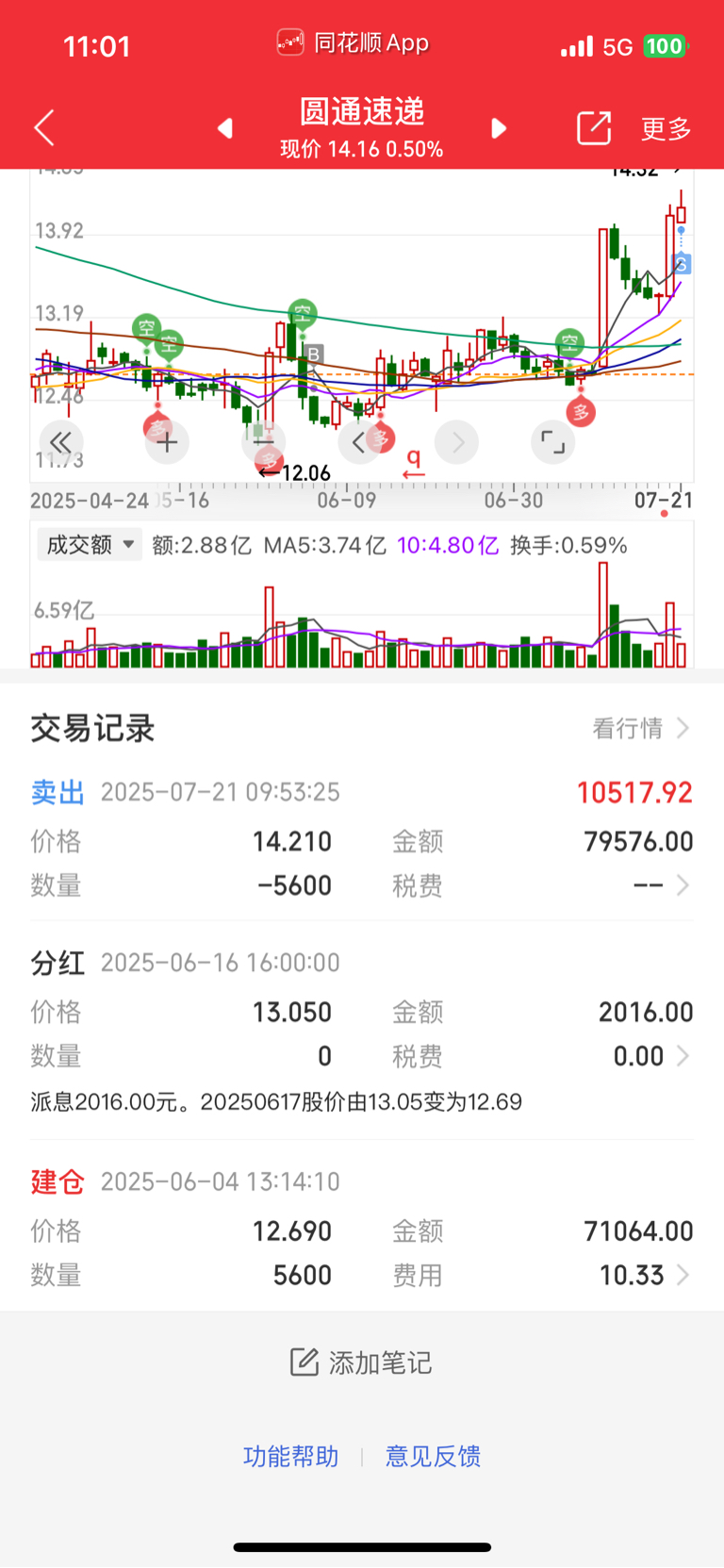Open the 更多 menu
The width and height of the screenshot is (724, 1568).
(666, 128)
